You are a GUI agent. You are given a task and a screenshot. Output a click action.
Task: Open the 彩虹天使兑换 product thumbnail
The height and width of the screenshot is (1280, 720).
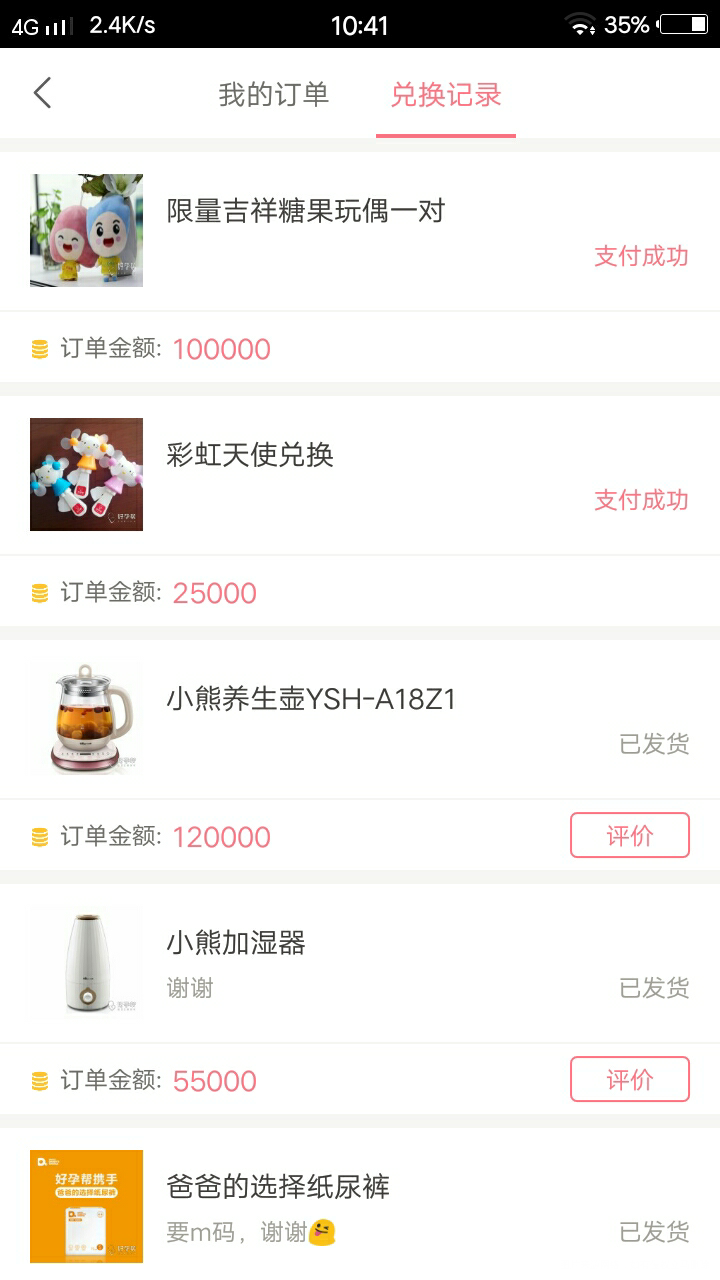pos(86,474)
